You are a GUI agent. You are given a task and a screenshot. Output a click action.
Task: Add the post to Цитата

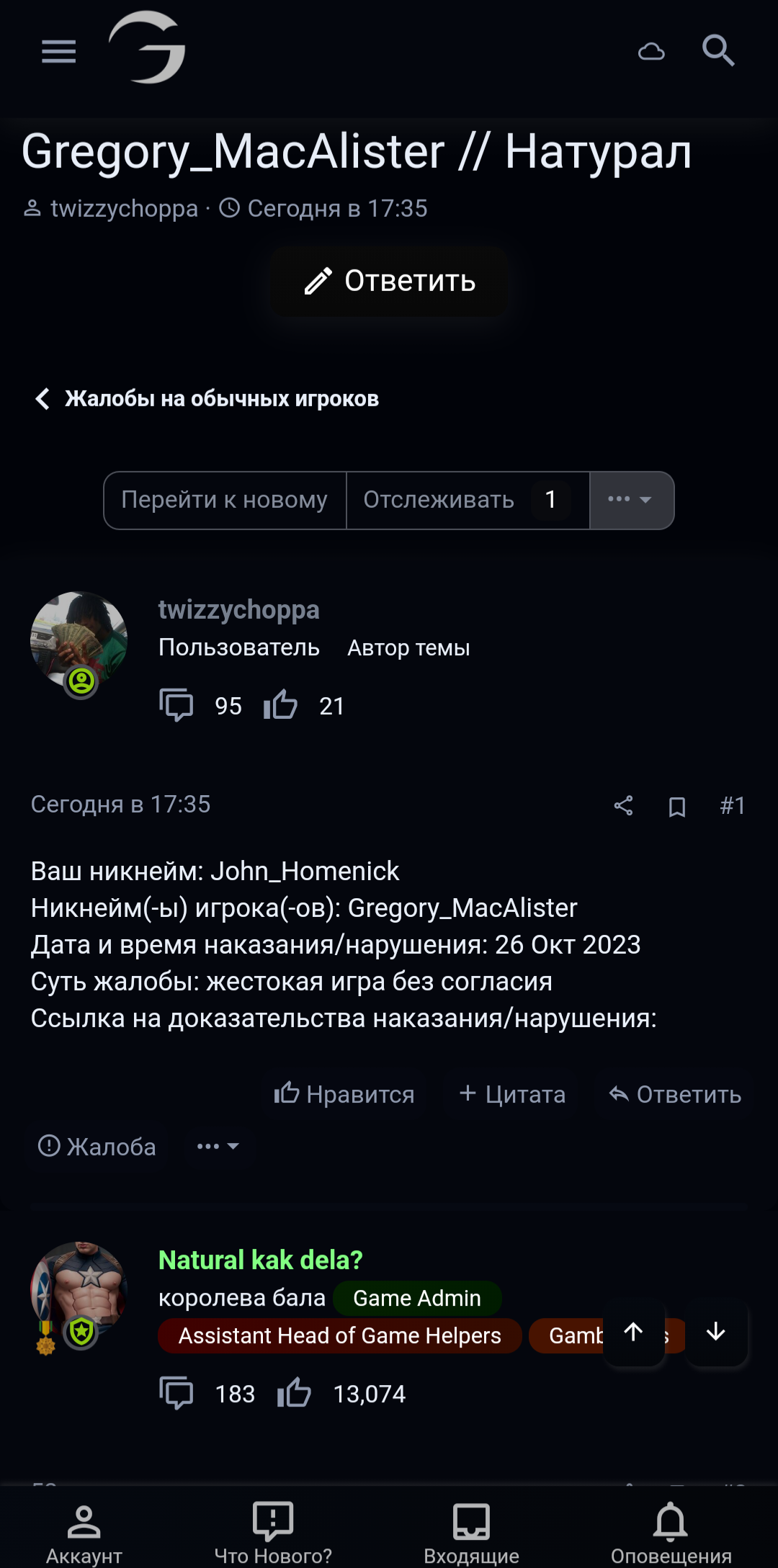tap(512, 1094)
